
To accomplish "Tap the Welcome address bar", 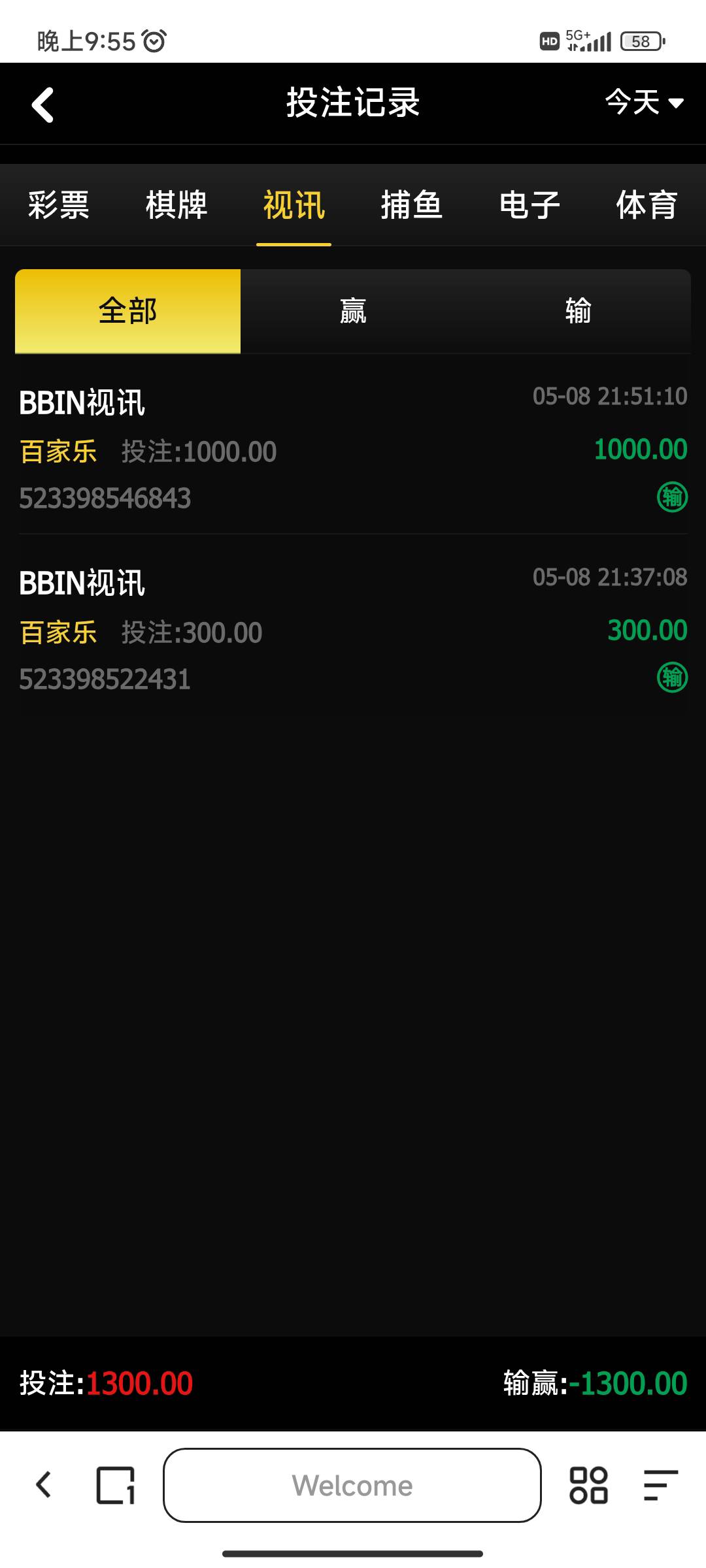I will pyautogui.click(x=352, y=1485).
